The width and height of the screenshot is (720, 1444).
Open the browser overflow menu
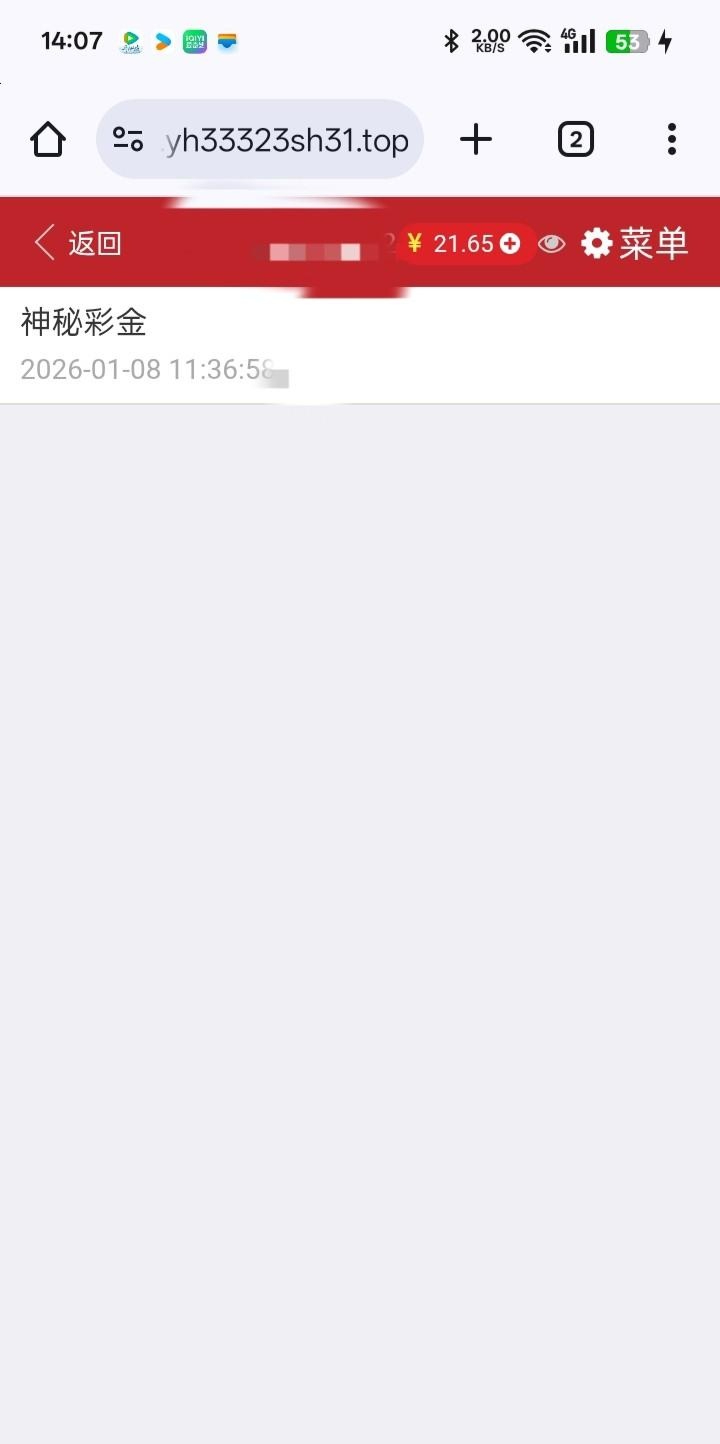click(672, 139)
